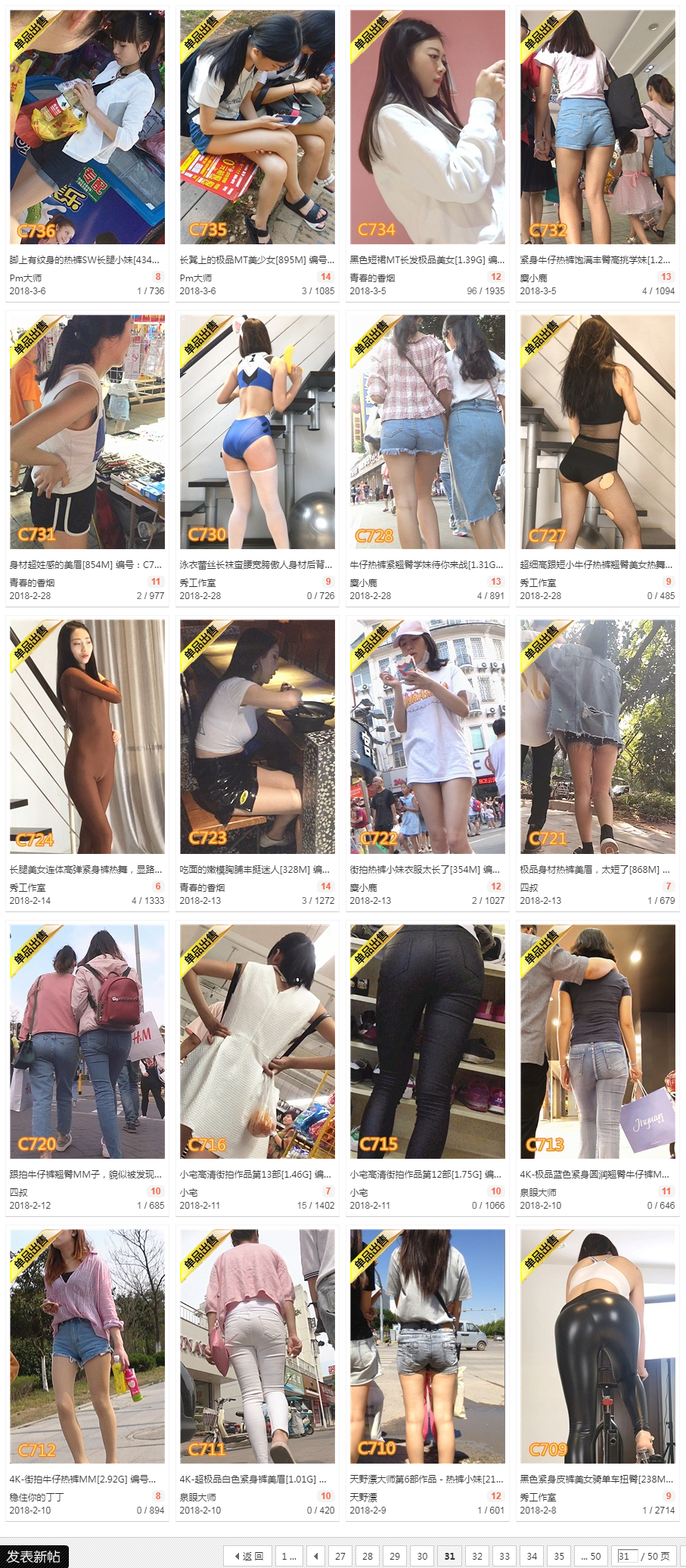The image size is (686, 1568).
Task: Open the thread tile labeled C722
Action: [427, 737]
